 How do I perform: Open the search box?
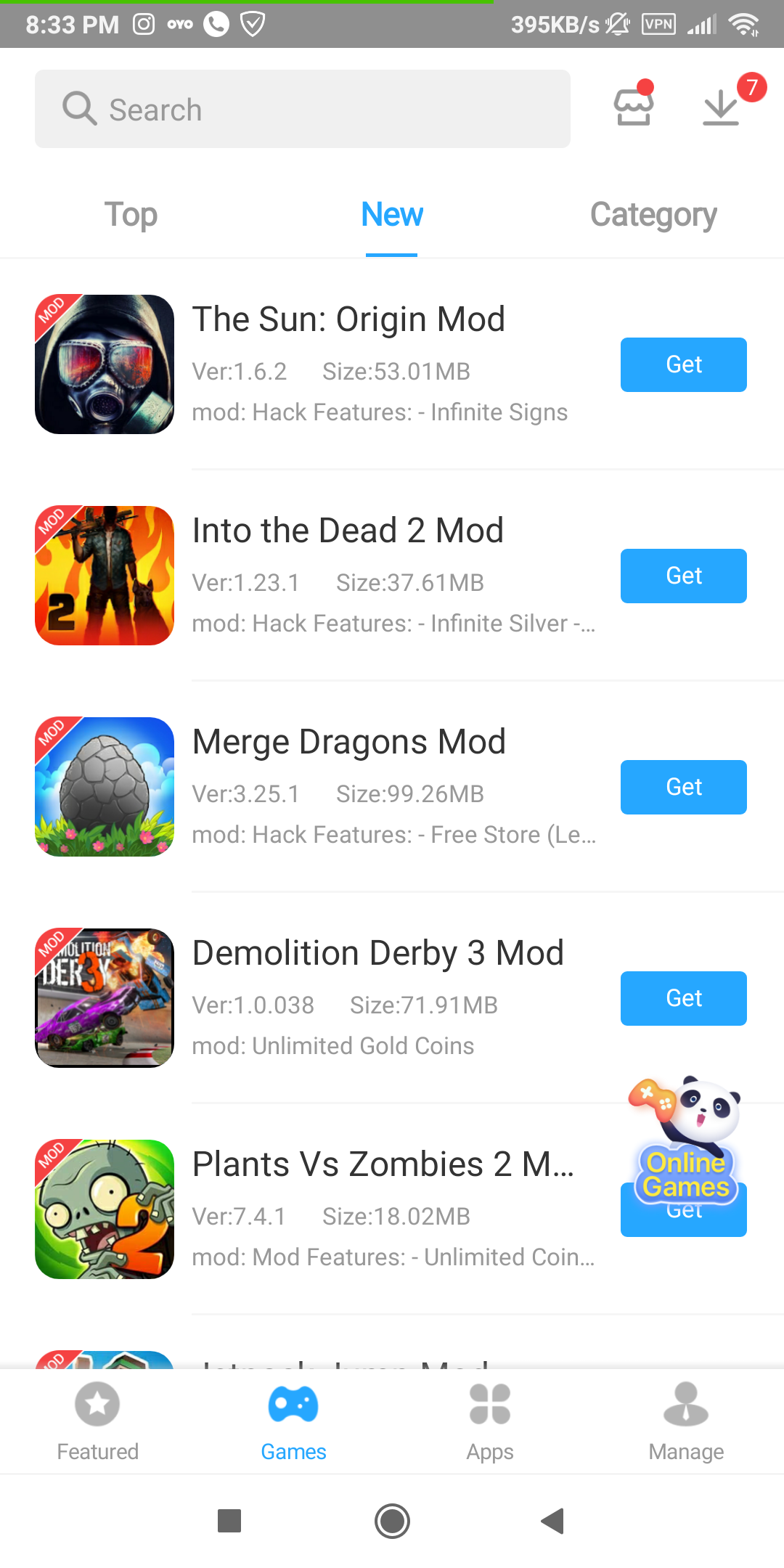pyautogui.click(x=303, y=109)
